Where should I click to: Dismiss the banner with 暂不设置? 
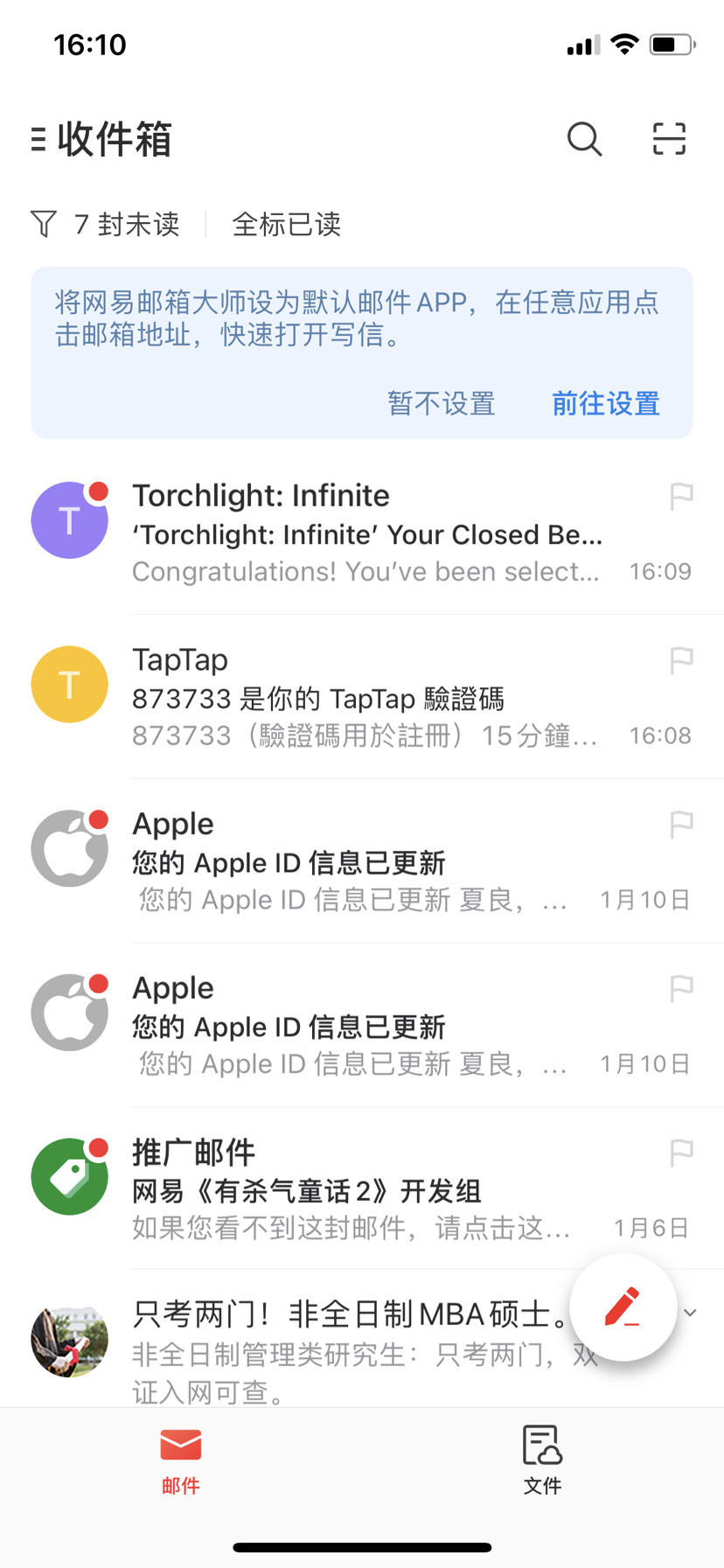click(x=442, y=403)
